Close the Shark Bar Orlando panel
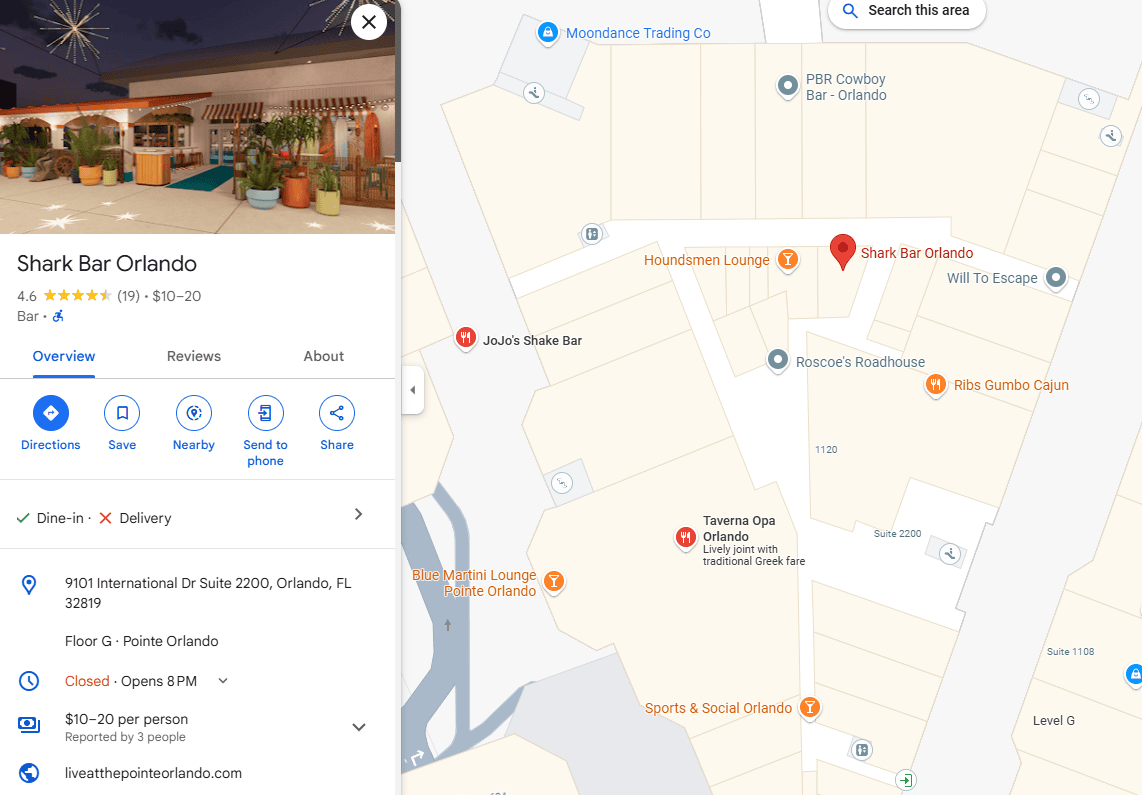Viewport: 1142px width, 795px height. click(369, 22)
